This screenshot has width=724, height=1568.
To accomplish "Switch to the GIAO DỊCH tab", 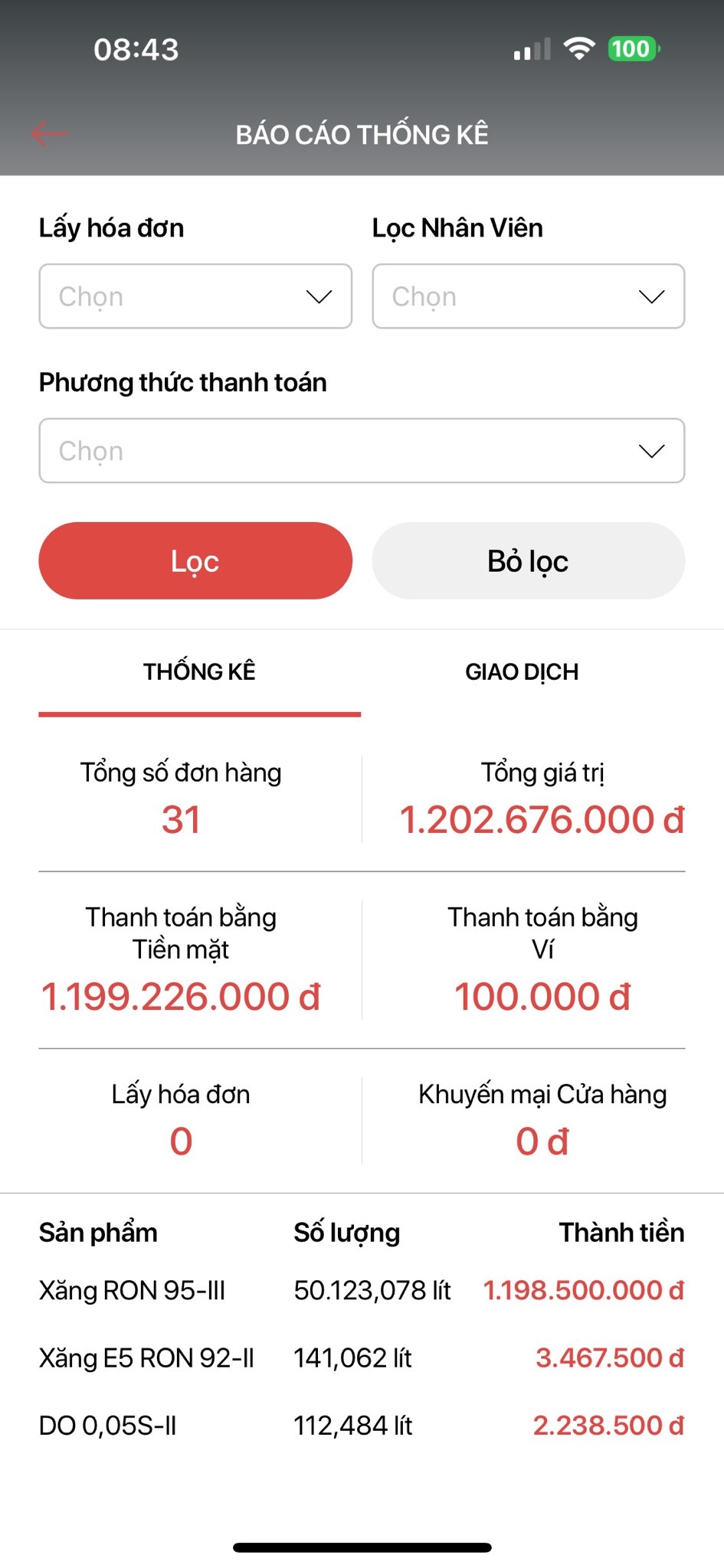I will point(522,671).
